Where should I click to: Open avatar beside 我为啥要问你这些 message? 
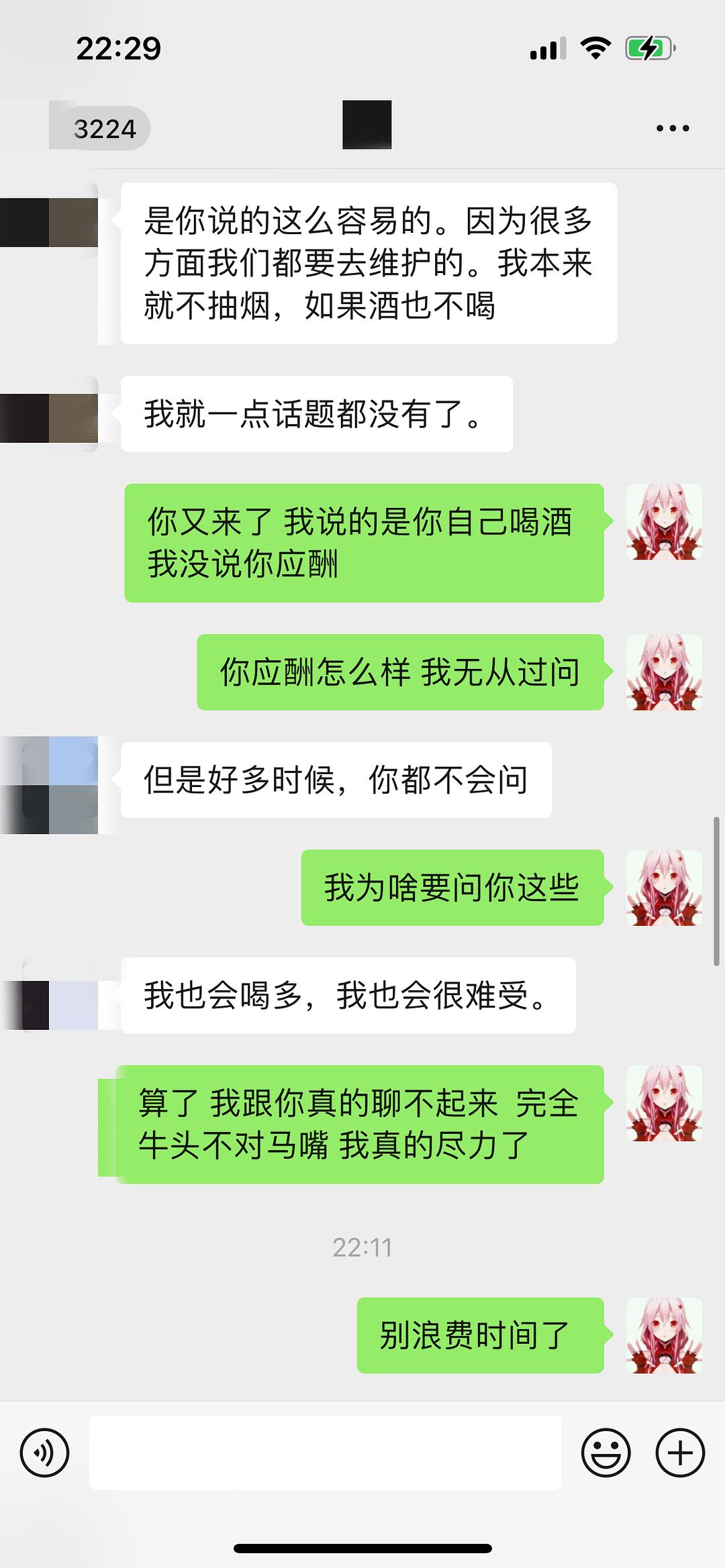664,888
